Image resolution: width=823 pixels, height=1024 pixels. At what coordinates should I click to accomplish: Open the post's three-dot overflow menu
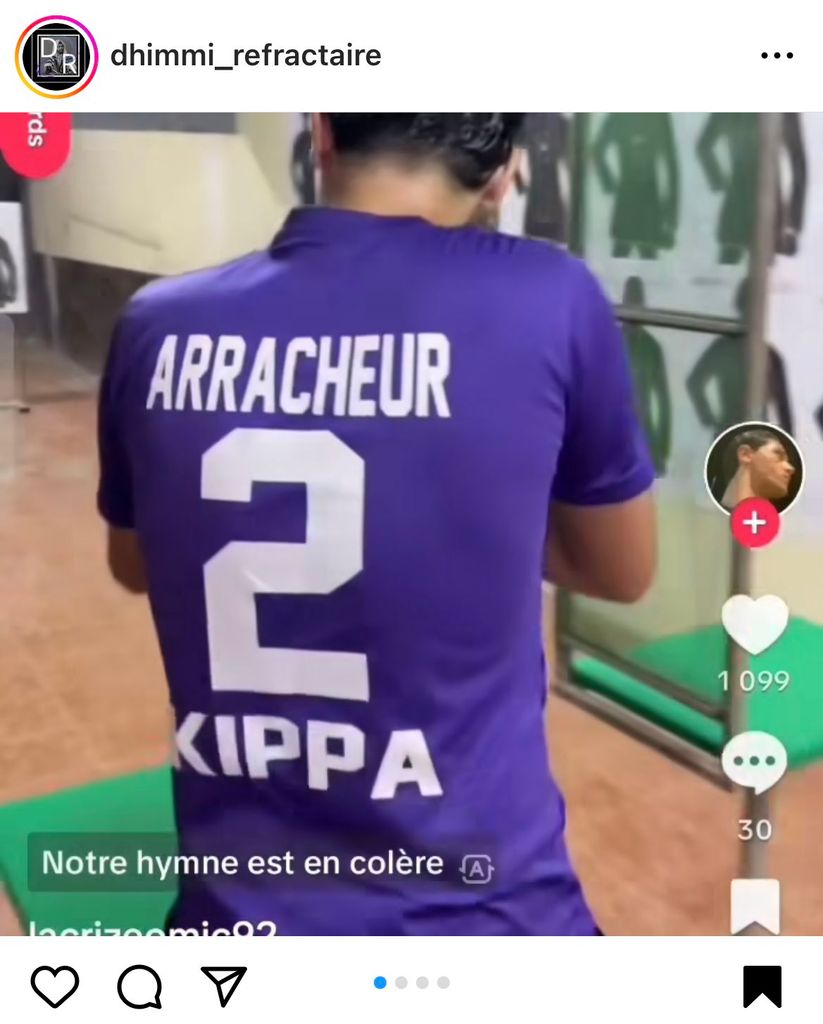pyautogui.click(x=776, y=56)
